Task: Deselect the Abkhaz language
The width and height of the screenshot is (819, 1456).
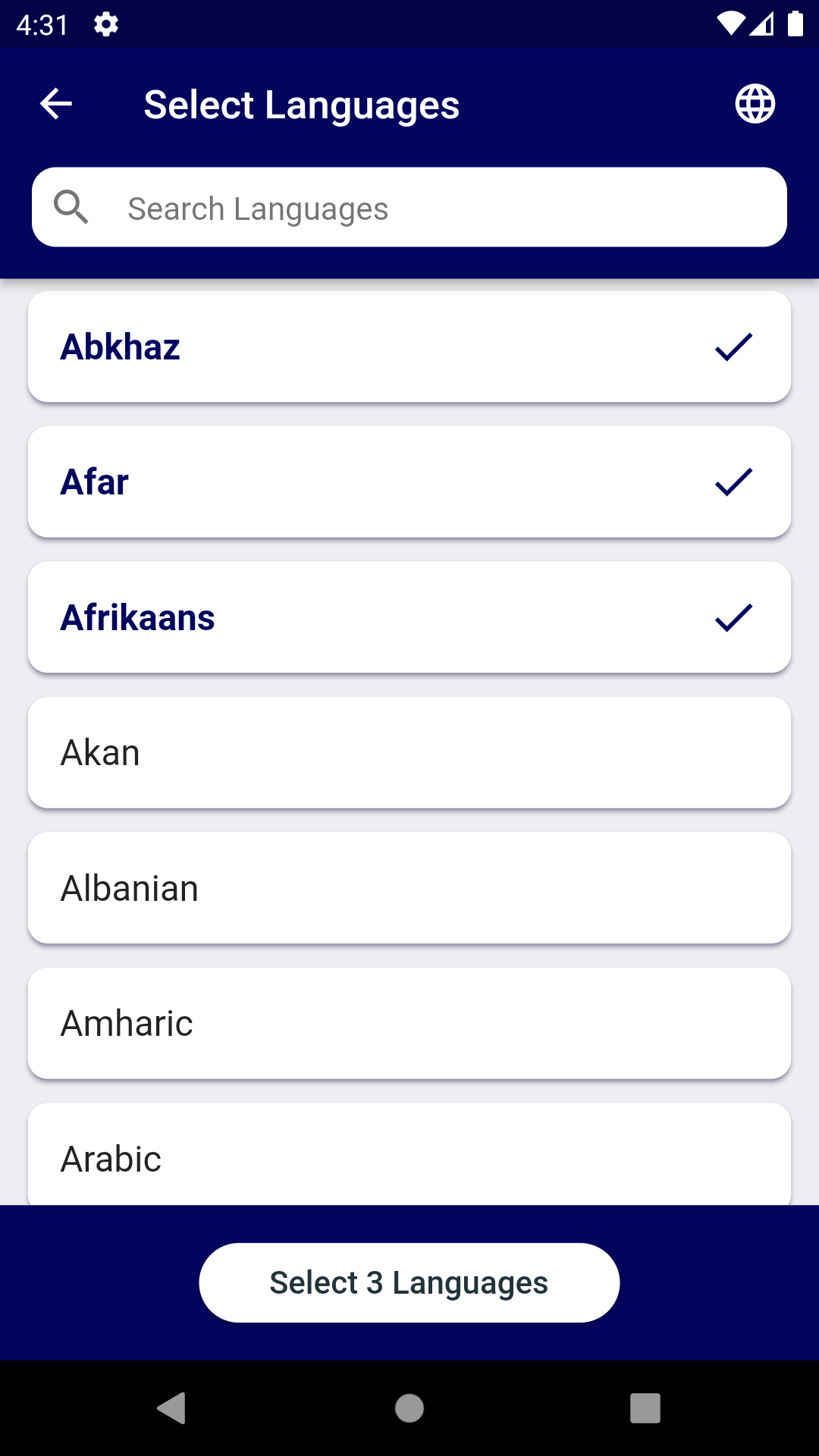Action: (x=409, y=347)
